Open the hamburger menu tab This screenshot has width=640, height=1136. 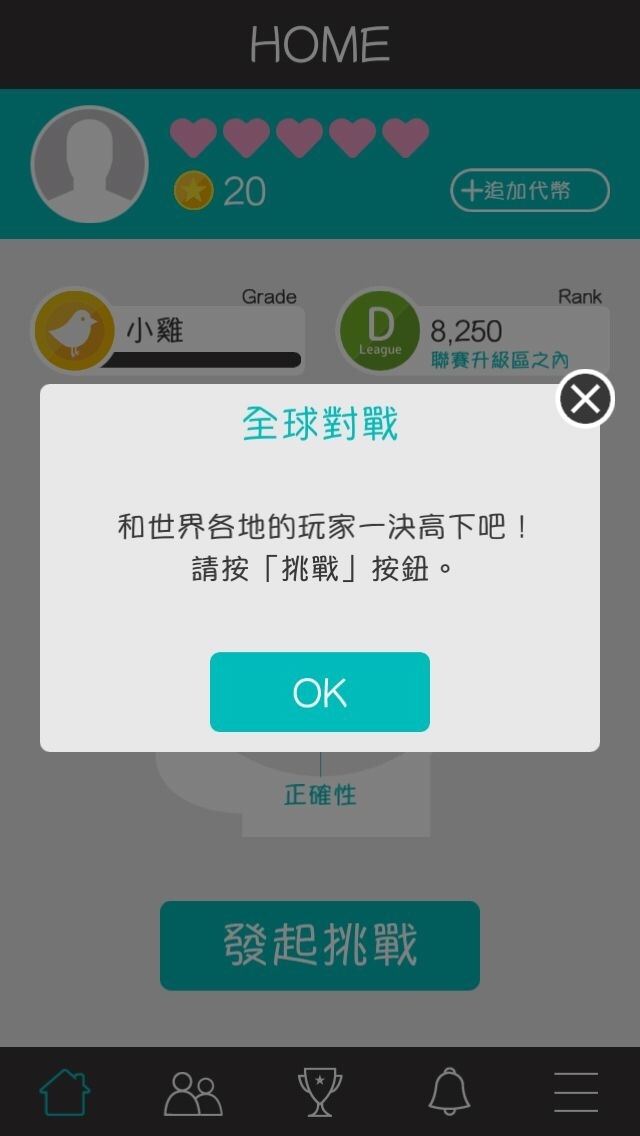(576, 1092)
